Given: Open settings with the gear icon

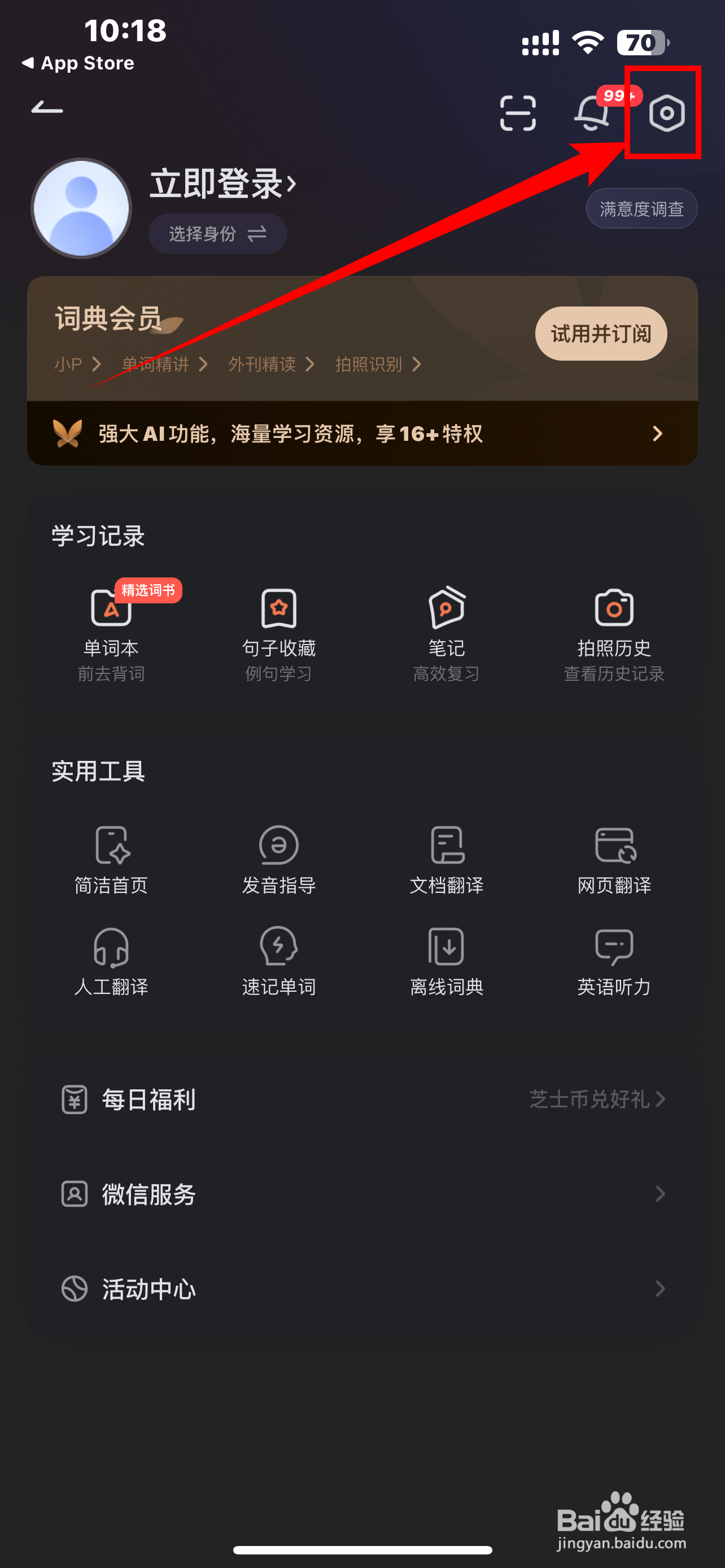Looking at the screenshot, I should (666, 114).
